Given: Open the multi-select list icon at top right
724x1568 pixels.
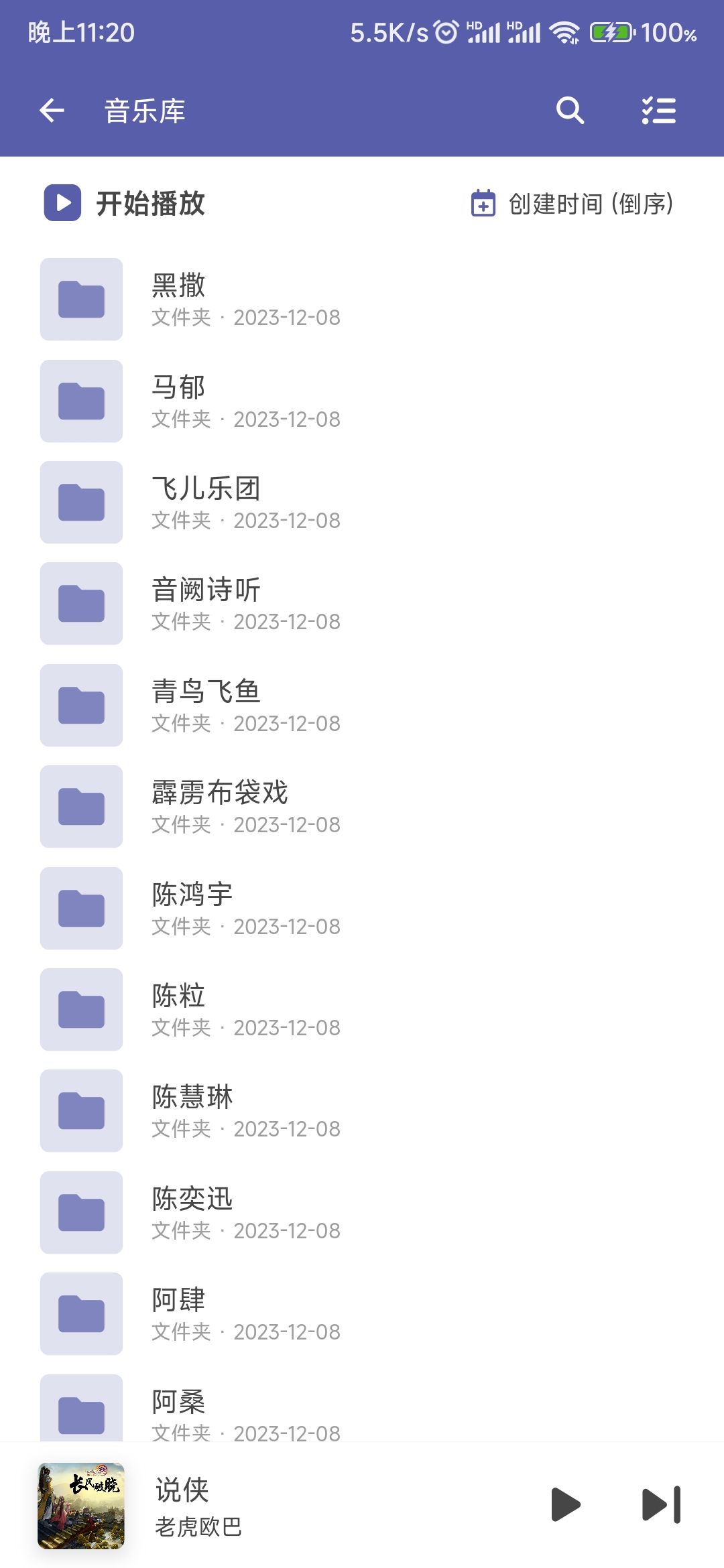Looking at the screenshot, I should (658, 110).
